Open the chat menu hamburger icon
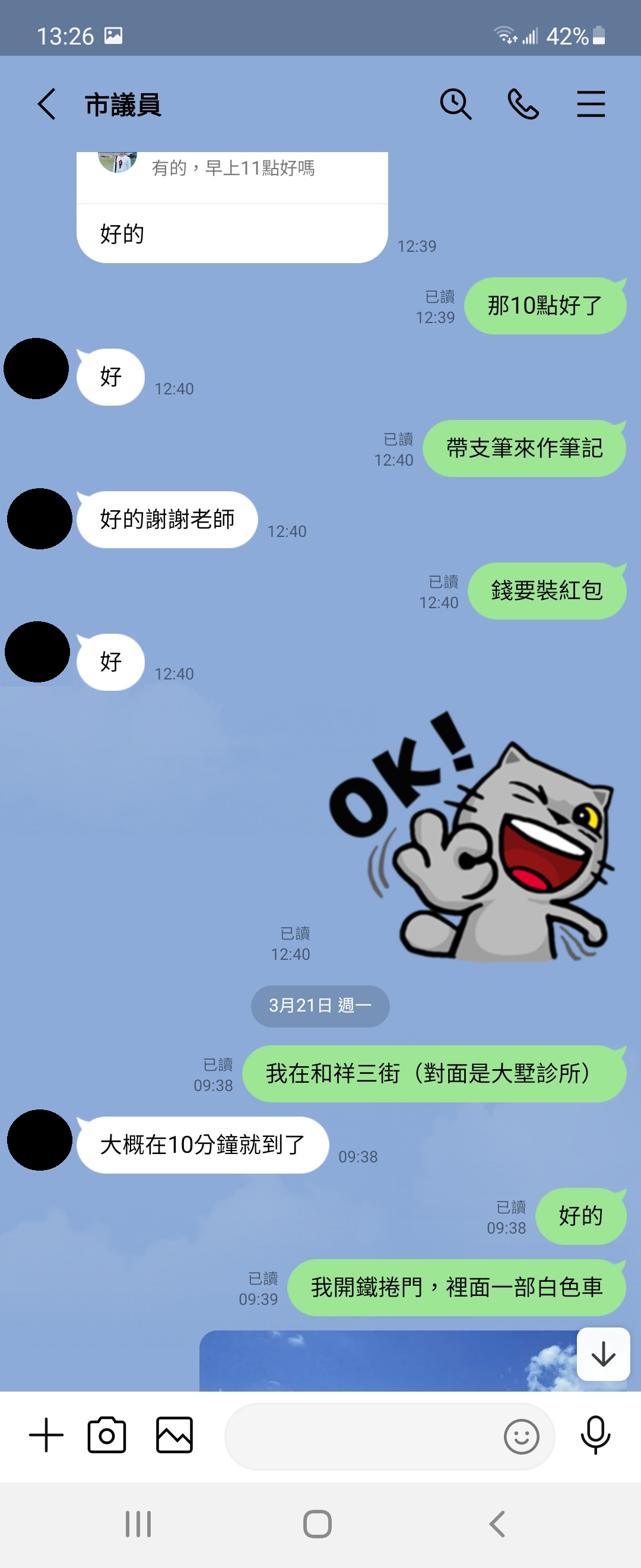641x1568 pixels. tap(591, 104)
